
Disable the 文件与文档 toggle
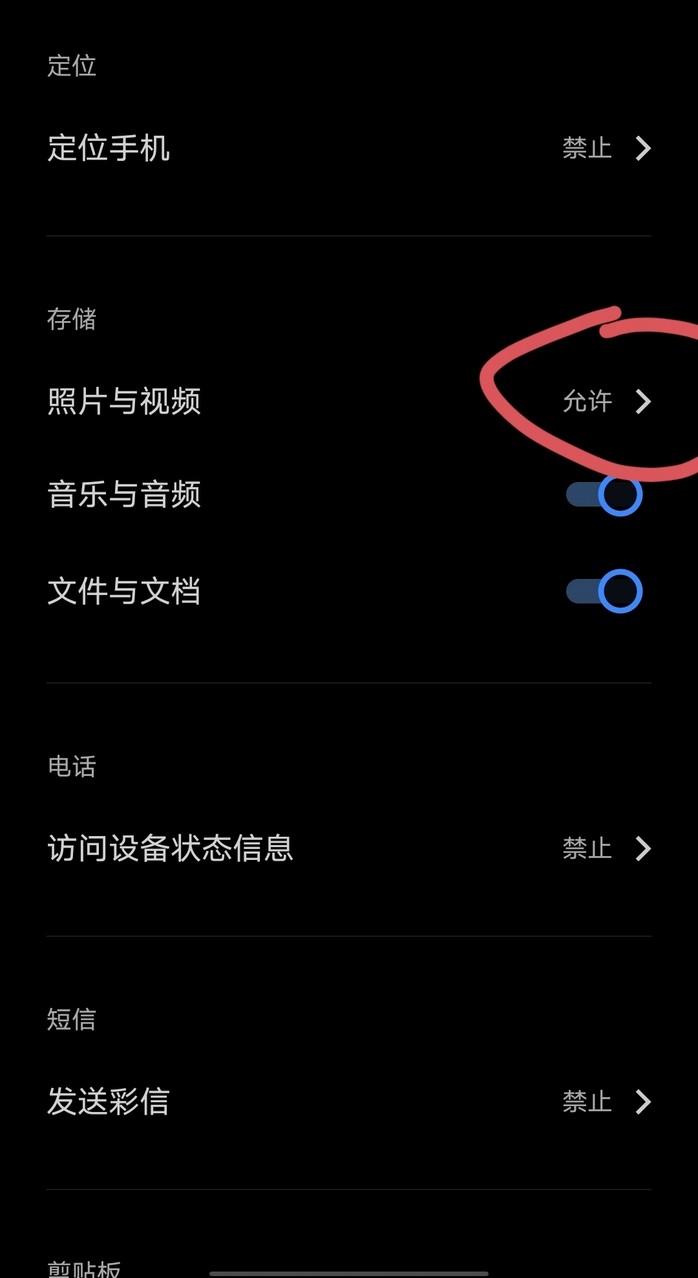coord(604,591)
